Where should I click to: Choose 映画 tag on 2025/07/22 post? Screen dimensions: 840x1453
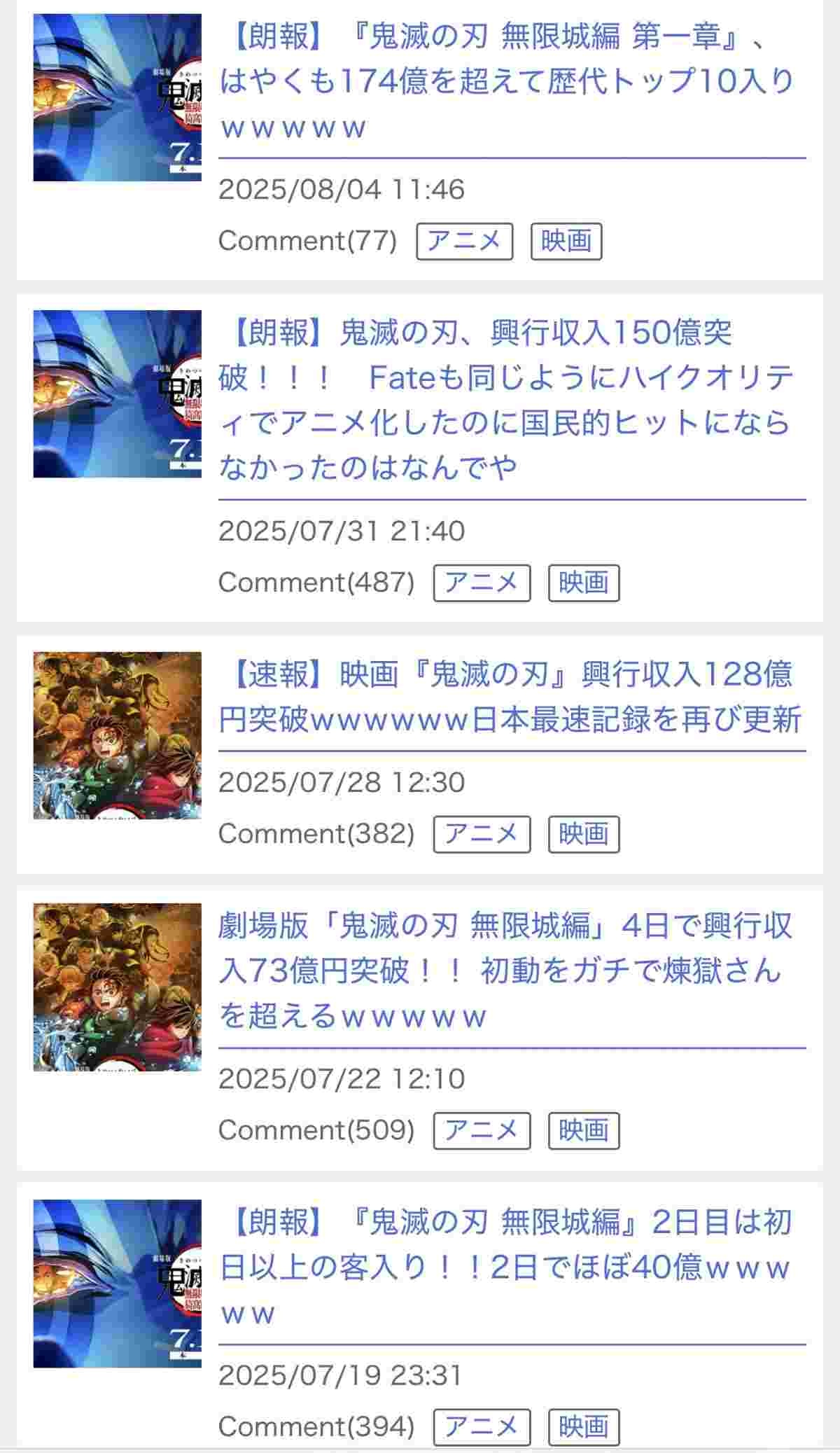tap(583, 1131)
